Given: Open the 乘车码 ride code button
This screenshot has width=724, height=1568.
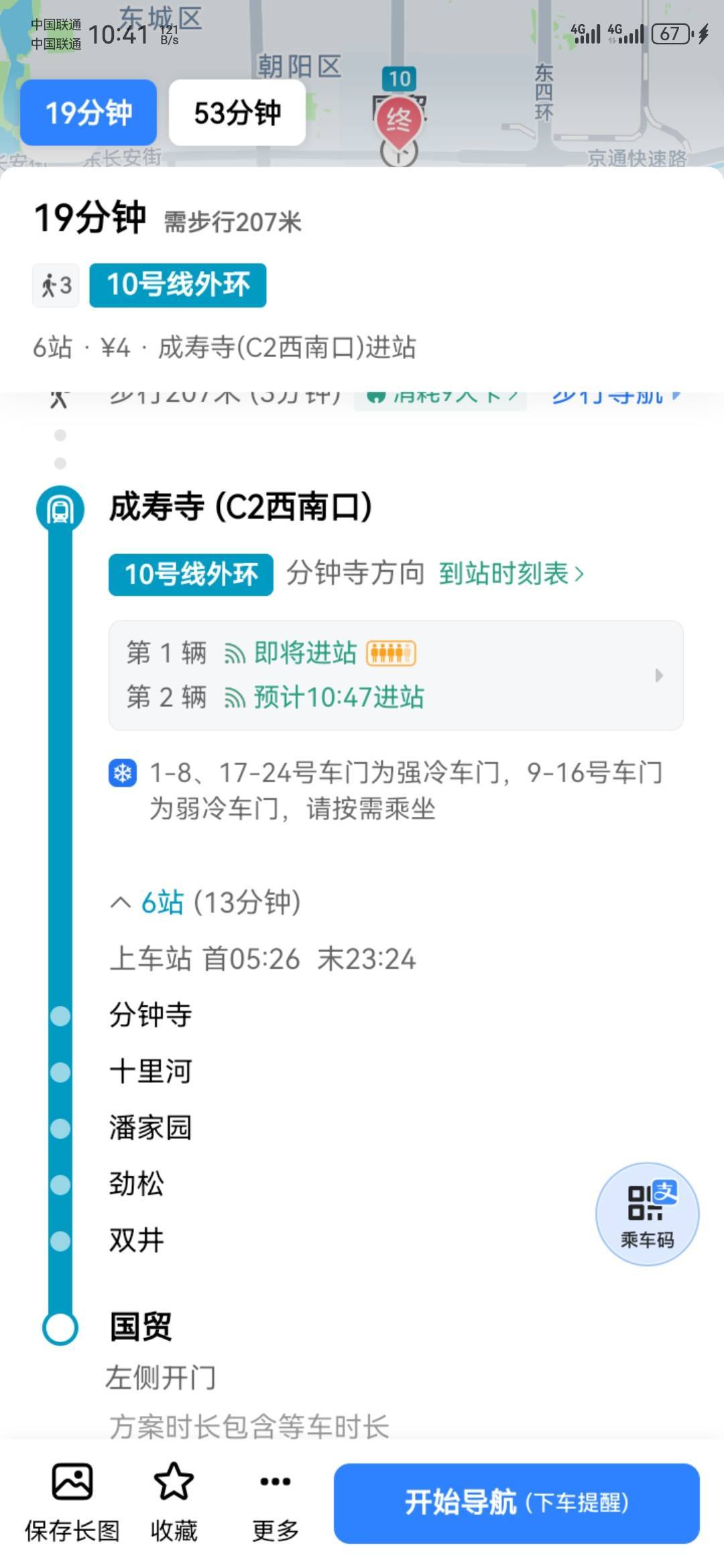Looking at the screenshot, I should tap(647, 1214).
